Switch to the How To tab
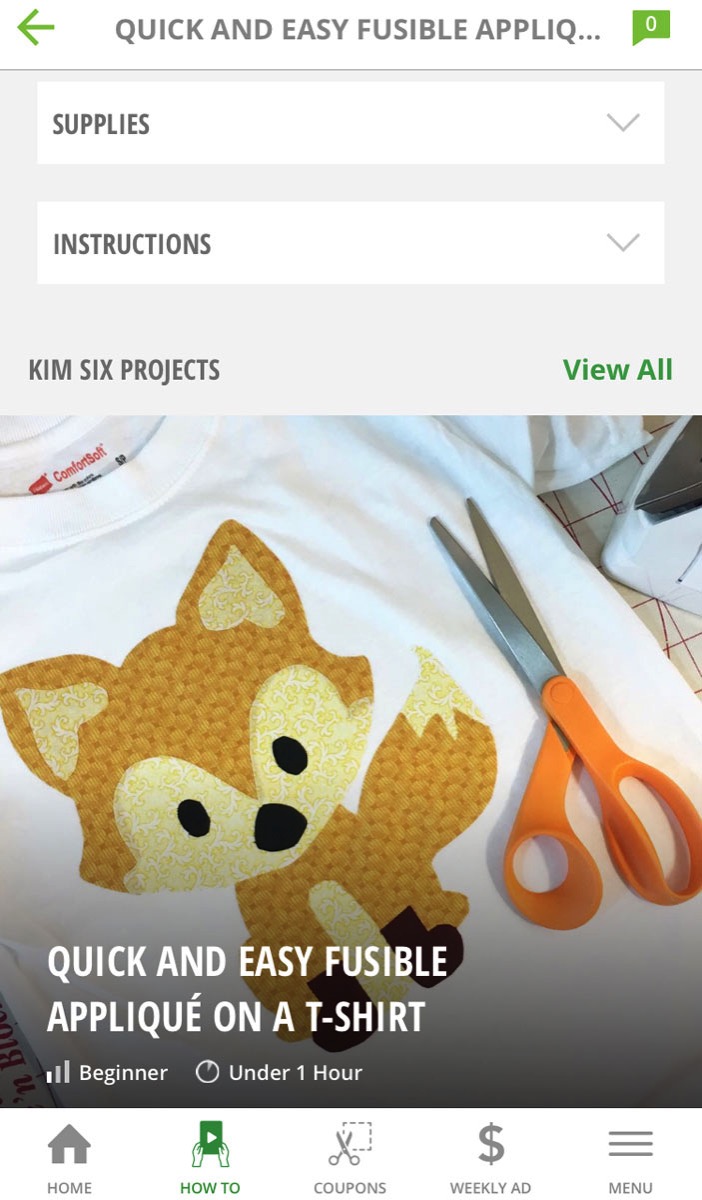Viewport: 702px width, 1200px height. click(x=210, y=1158)
